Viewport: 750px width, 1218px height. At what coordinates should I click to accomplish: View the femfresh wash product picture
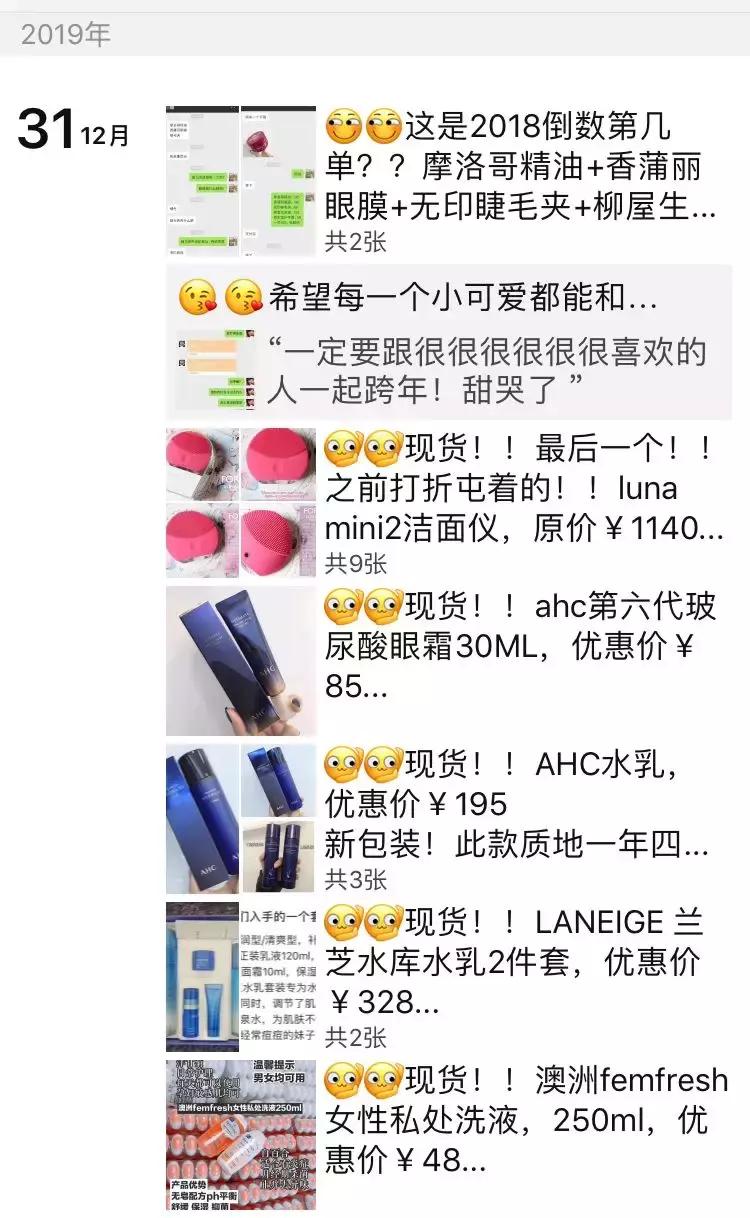240,1135
